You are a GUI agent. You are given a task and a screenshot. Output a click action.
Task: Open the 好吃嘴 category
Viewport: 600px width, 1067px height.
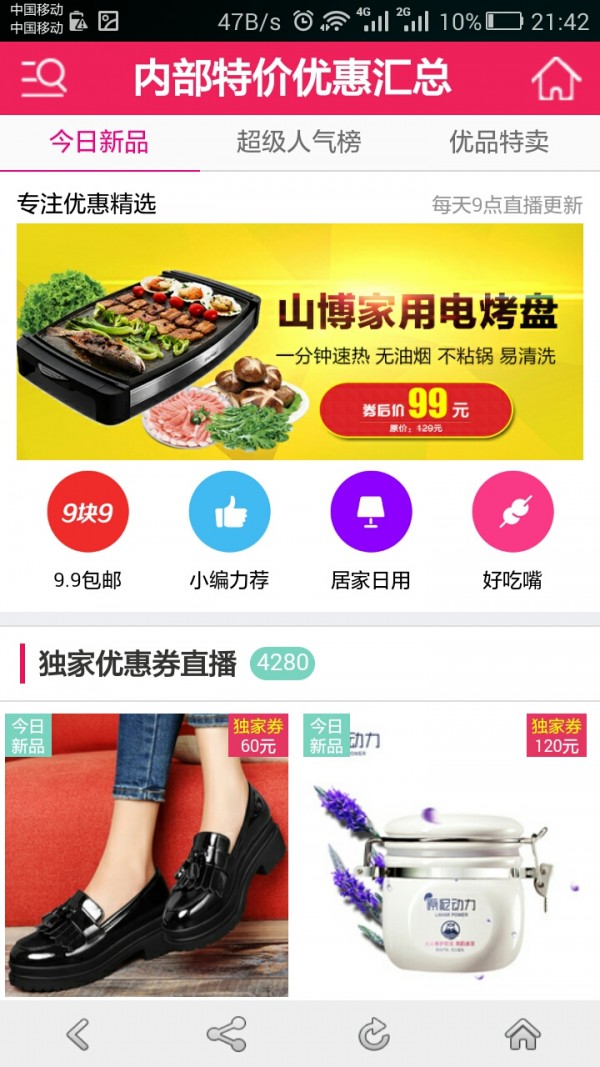tap(512, 512)
